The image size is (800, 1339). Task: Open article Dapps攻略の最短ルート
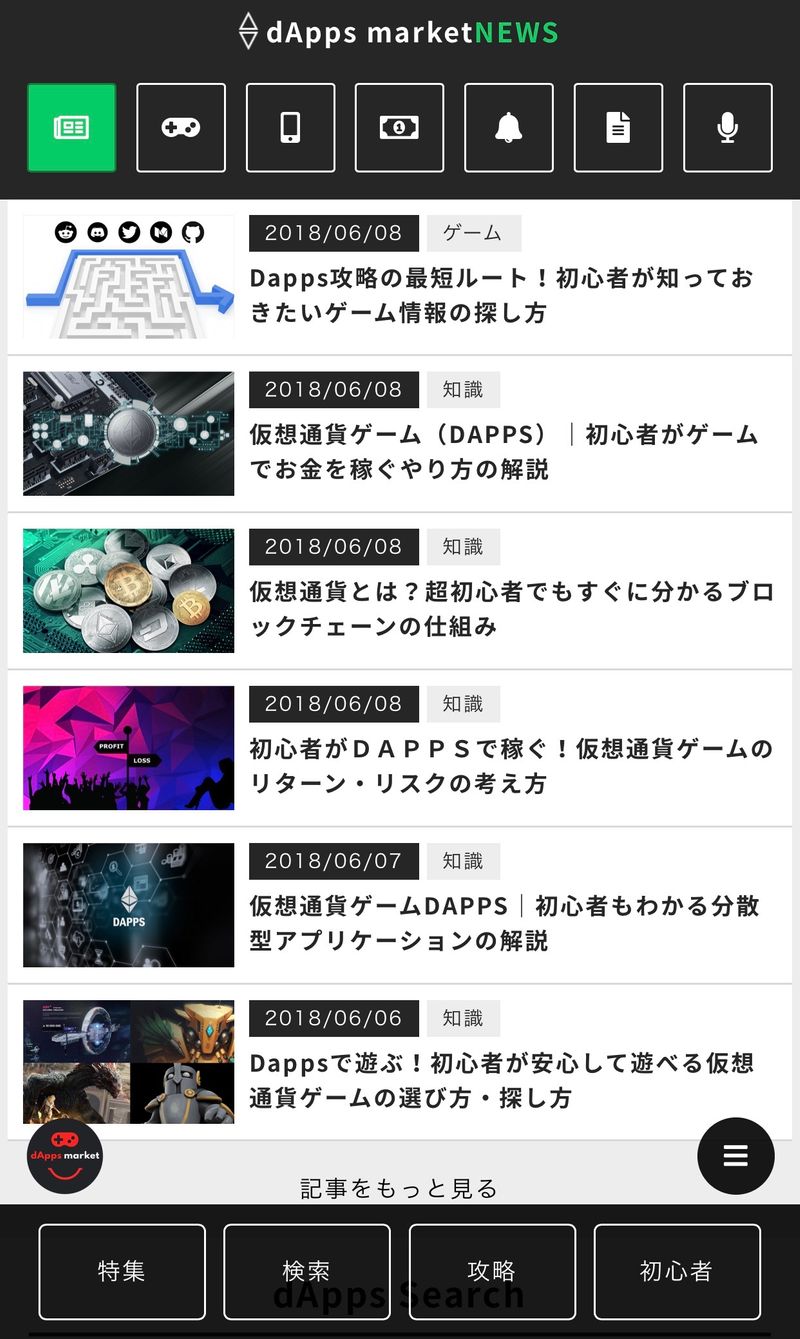coord(500,295)
